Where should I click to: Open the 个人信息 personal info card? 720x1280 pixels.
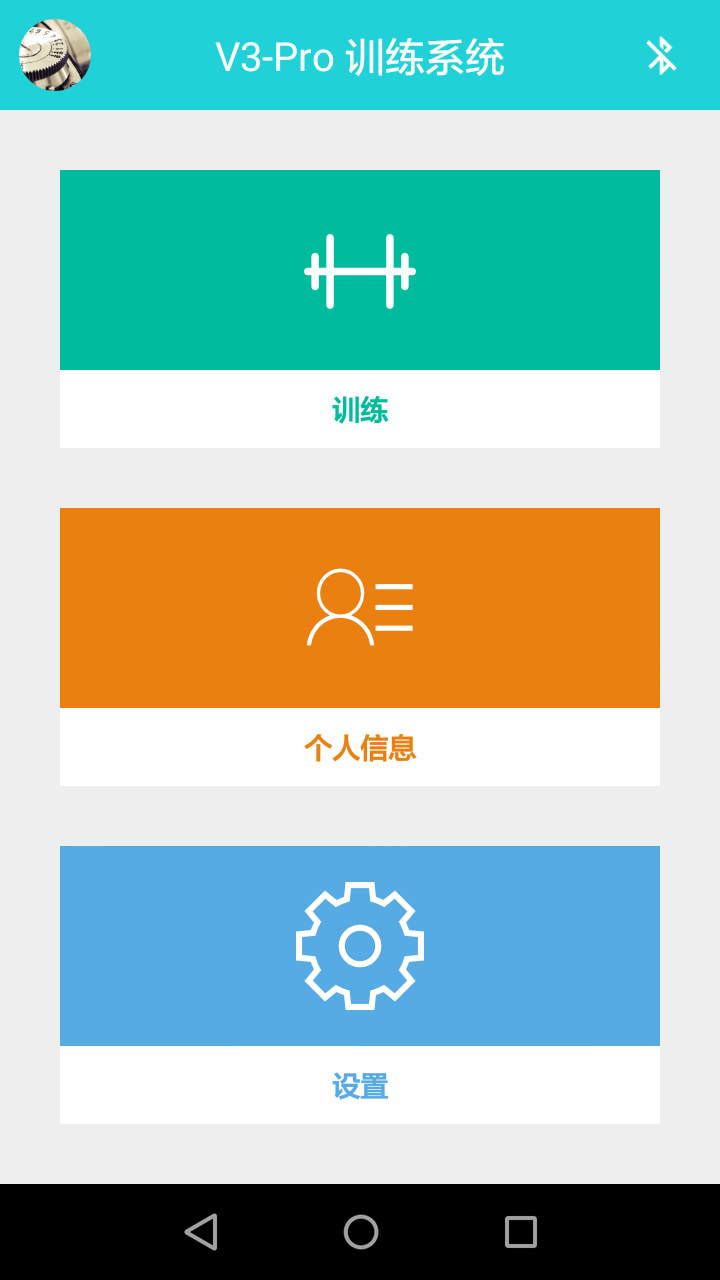point(360,646)
